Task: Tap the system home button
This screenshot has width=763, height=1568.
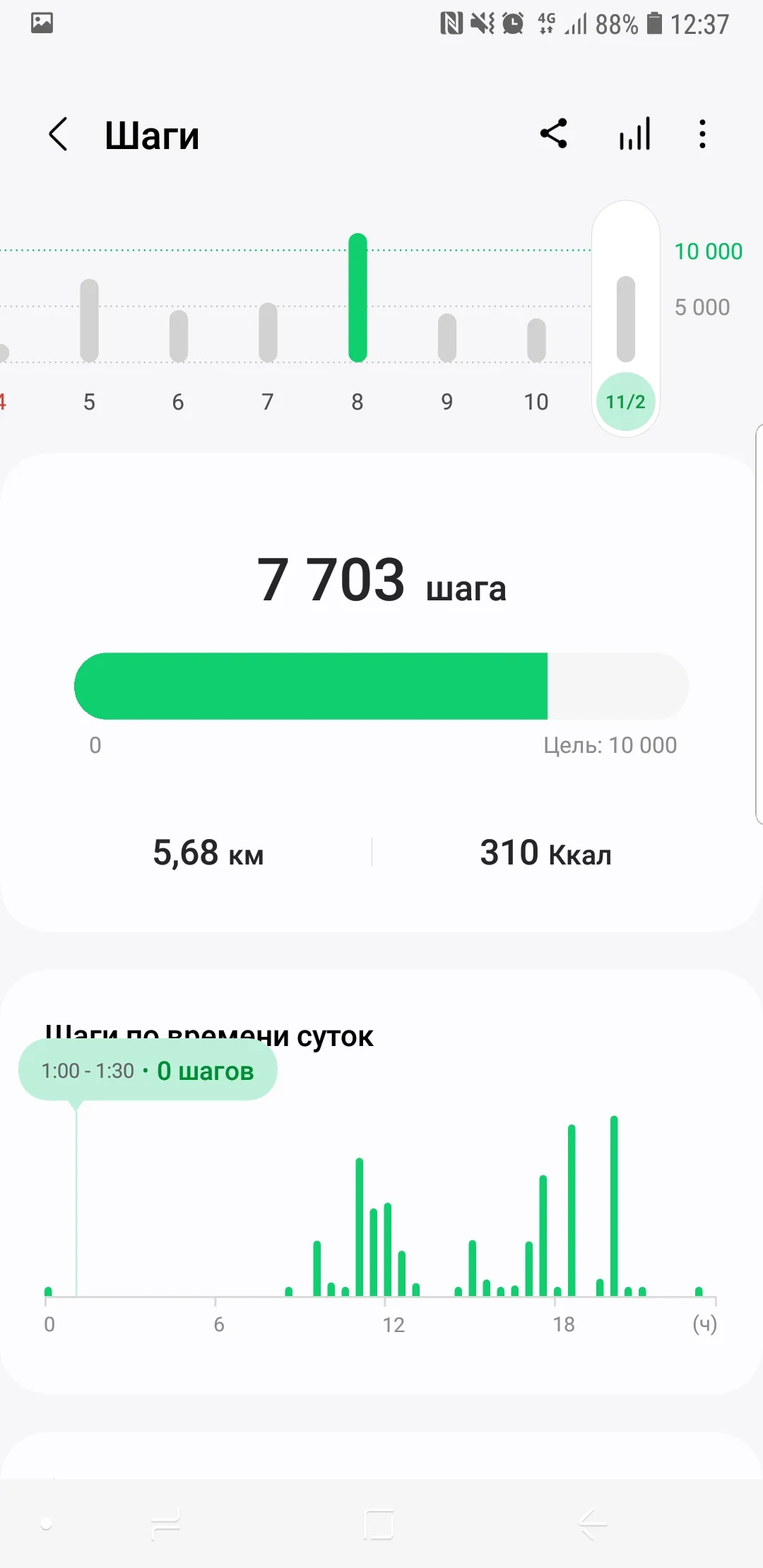Action: (379, 1524)
